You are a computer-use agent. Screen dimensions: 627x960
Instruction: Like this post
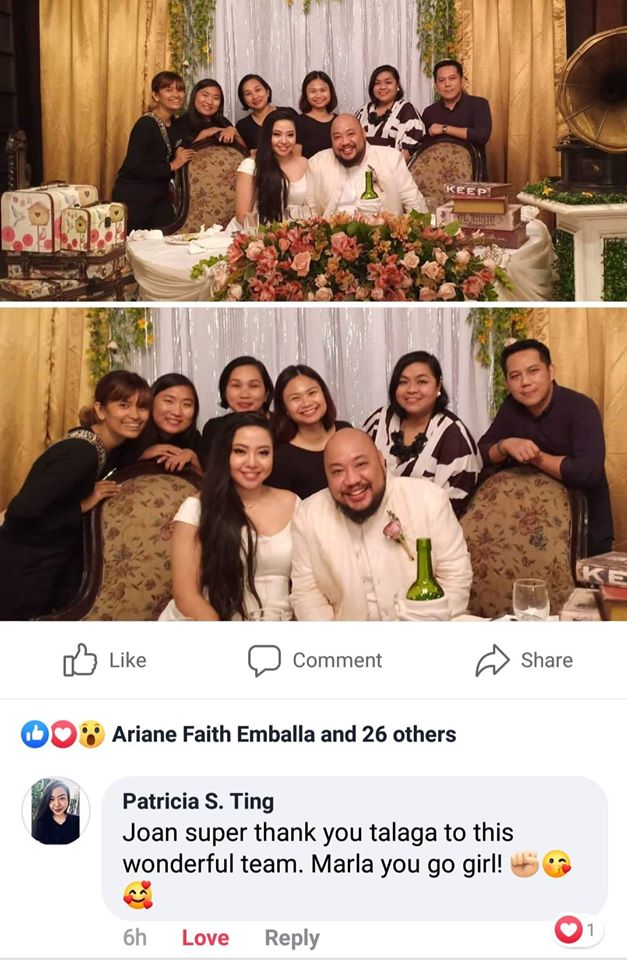click(104, 660)
